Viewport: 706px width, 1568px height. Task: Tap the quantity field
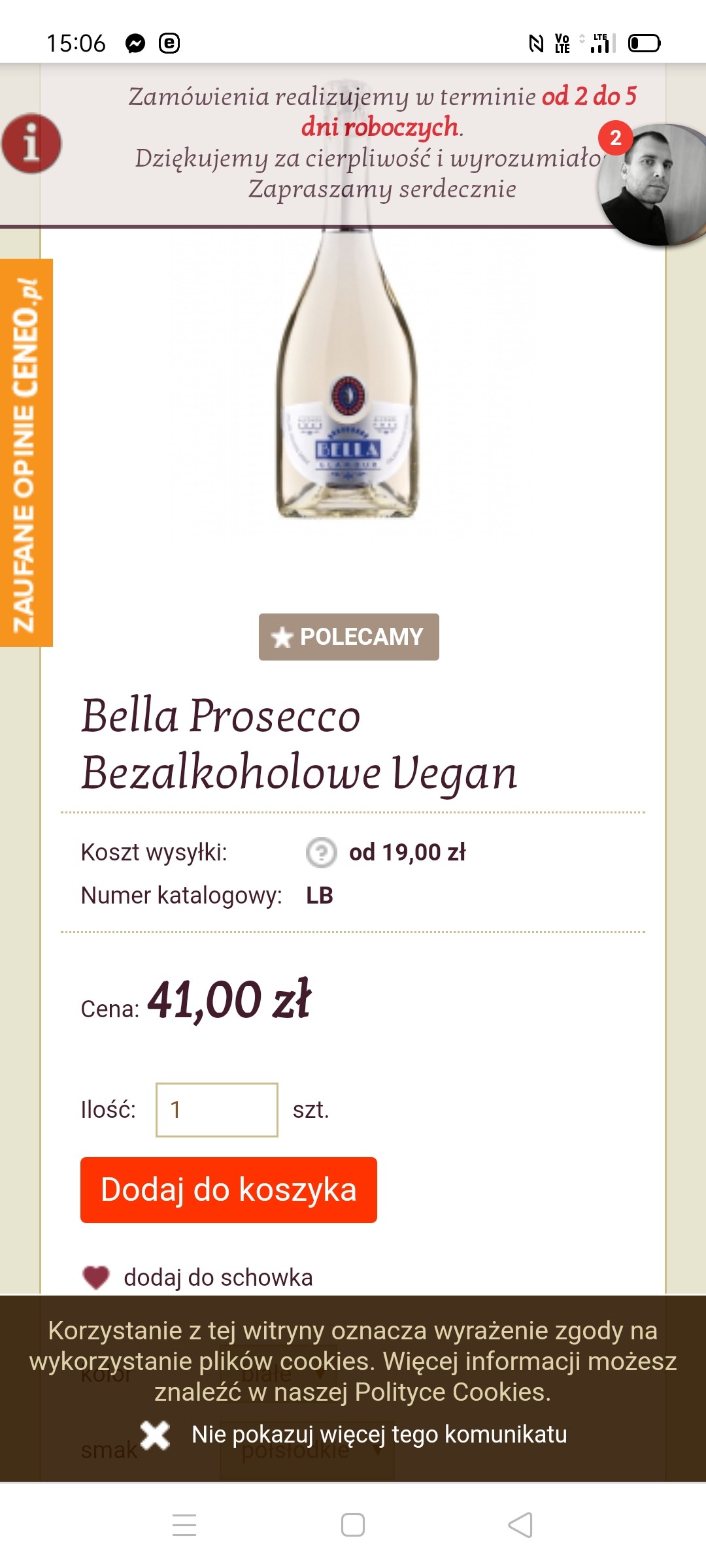(216, 1109)
